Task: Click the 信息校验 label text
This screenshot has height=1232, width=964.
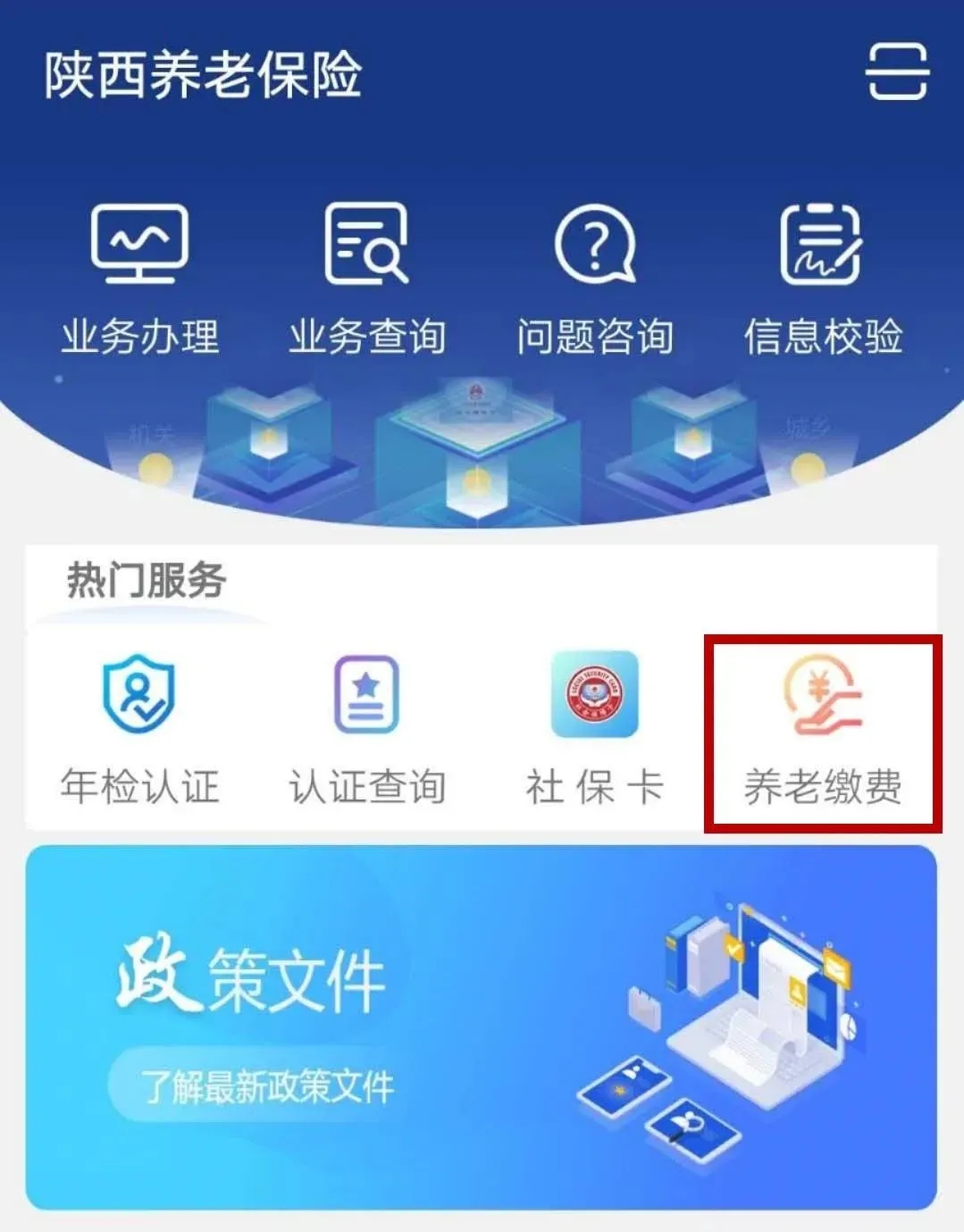Action: coord(821,337)
